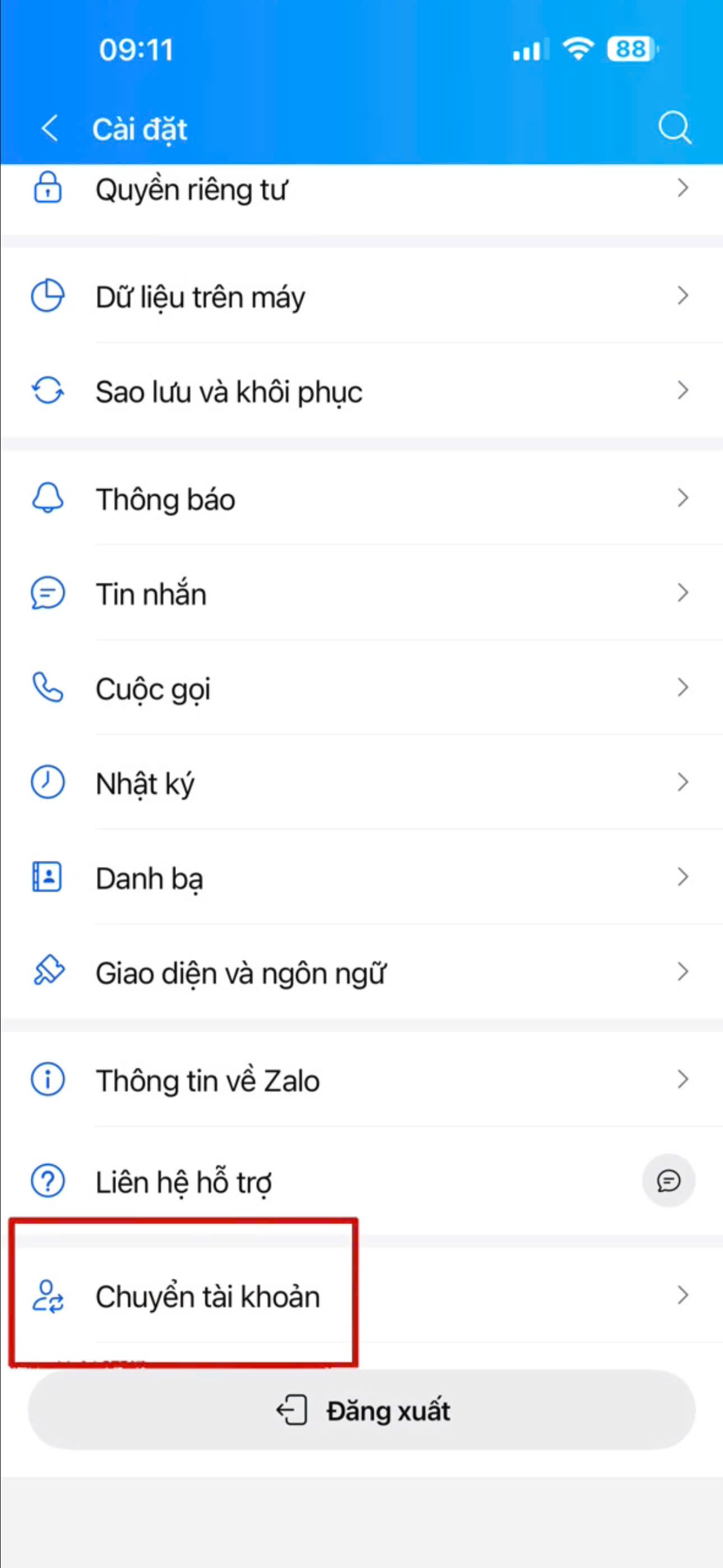The height and width of the screenshot is (1568, 723).
Task: Open Sao lưu và khôi phục
Action: pyautogui.click(x=229, y=391)
